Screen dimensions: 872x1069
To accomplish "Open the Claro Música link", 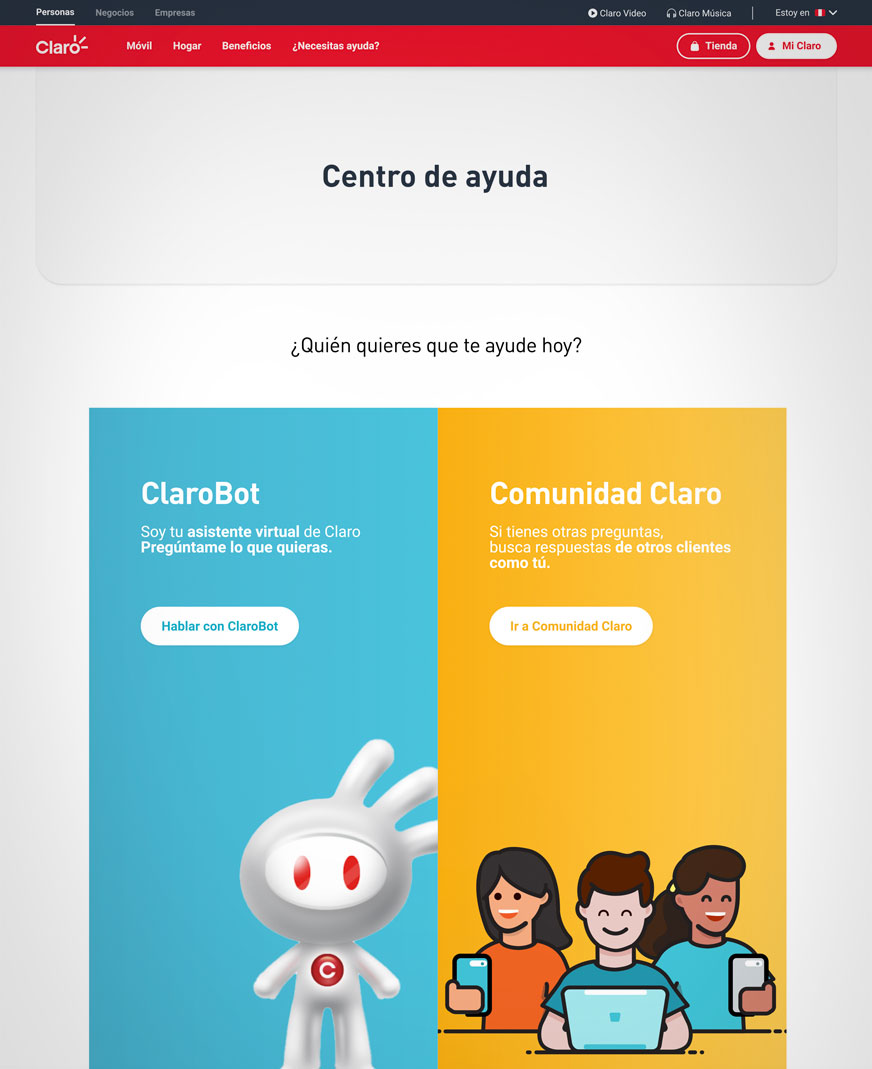I will (x=699, y=13).
